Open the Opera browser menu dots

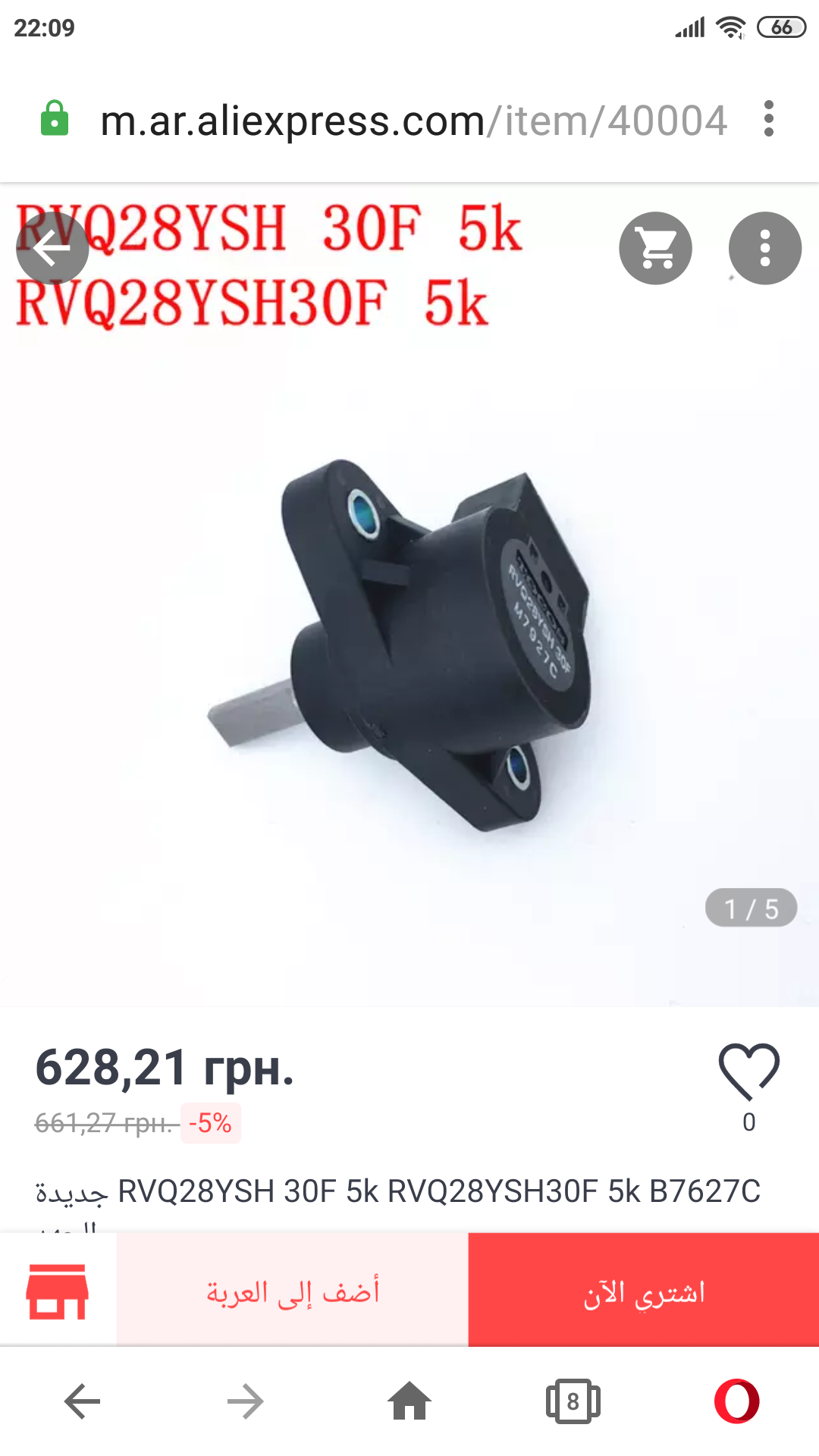pyautogui.click(x=769, y=119)
